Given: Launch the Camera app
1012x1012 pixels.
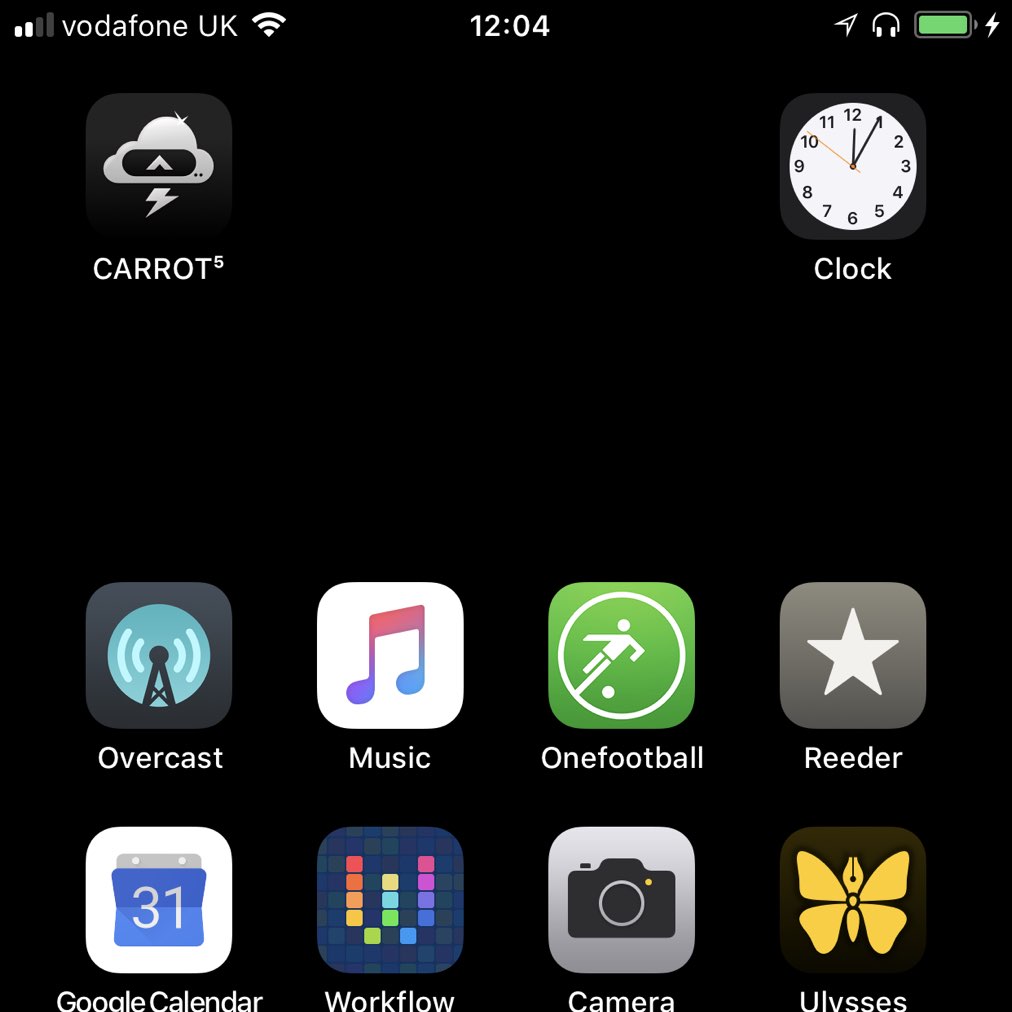Looking at the screenshot, I should click(621, 899).
